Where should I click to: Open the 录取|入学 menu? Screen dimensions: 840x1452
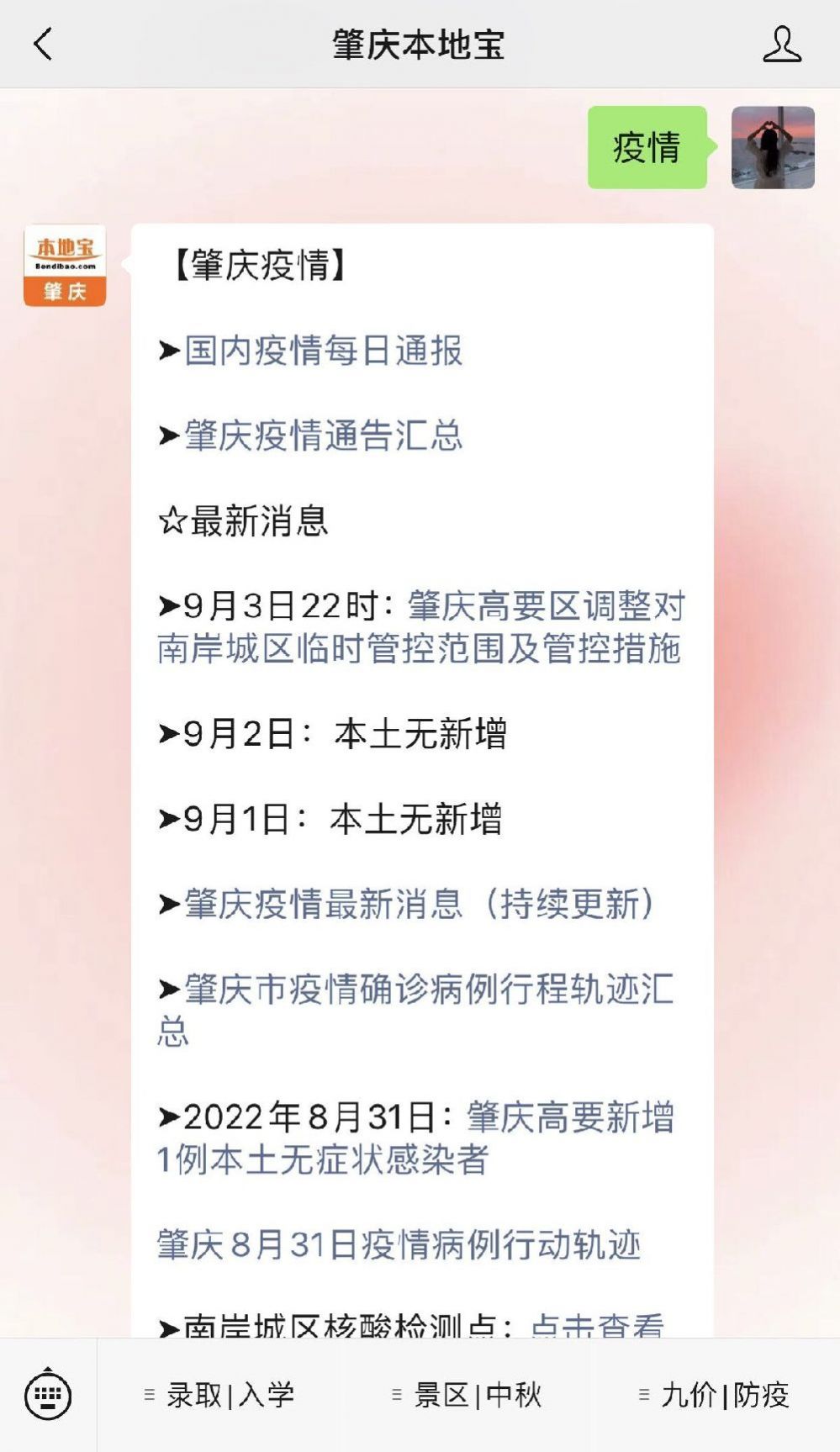click(x=220, y=1396)
